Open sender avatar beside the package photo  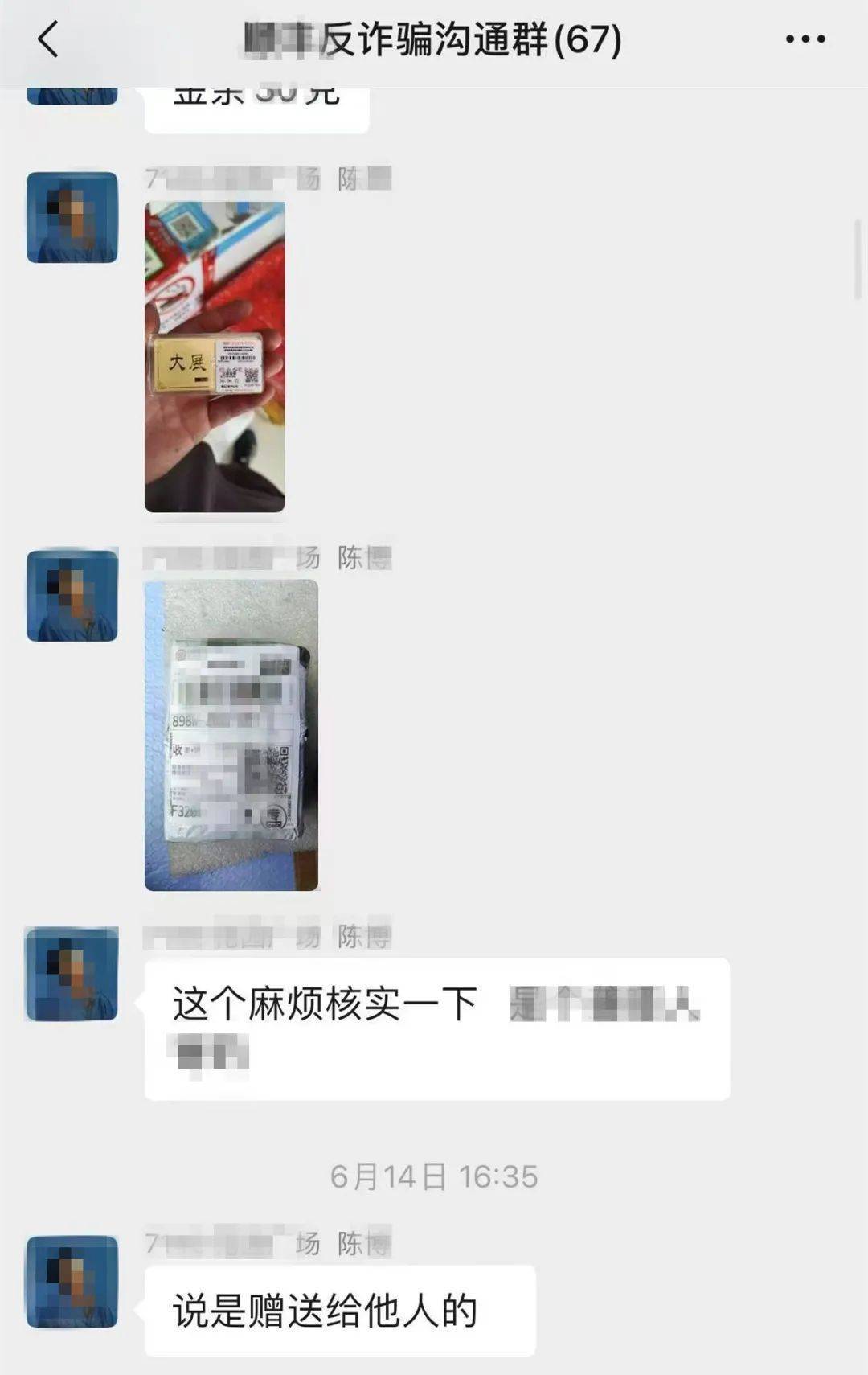72,596
